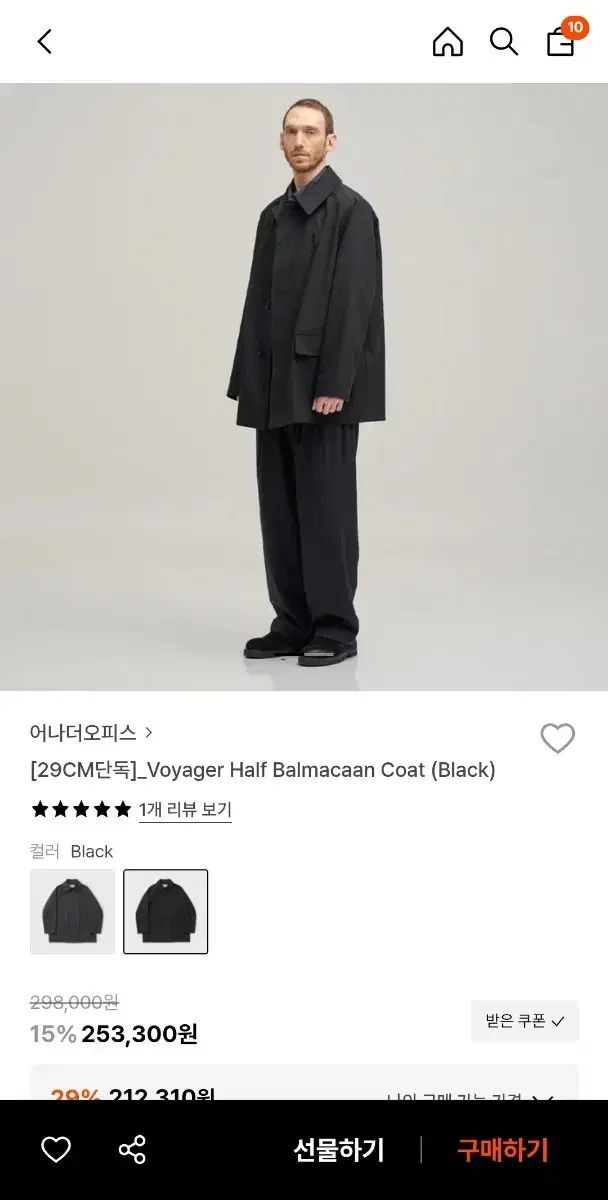Screen dimensions: 608x1200
Task: Open the 어나더오피스 brand page
Action: [91, 732]
